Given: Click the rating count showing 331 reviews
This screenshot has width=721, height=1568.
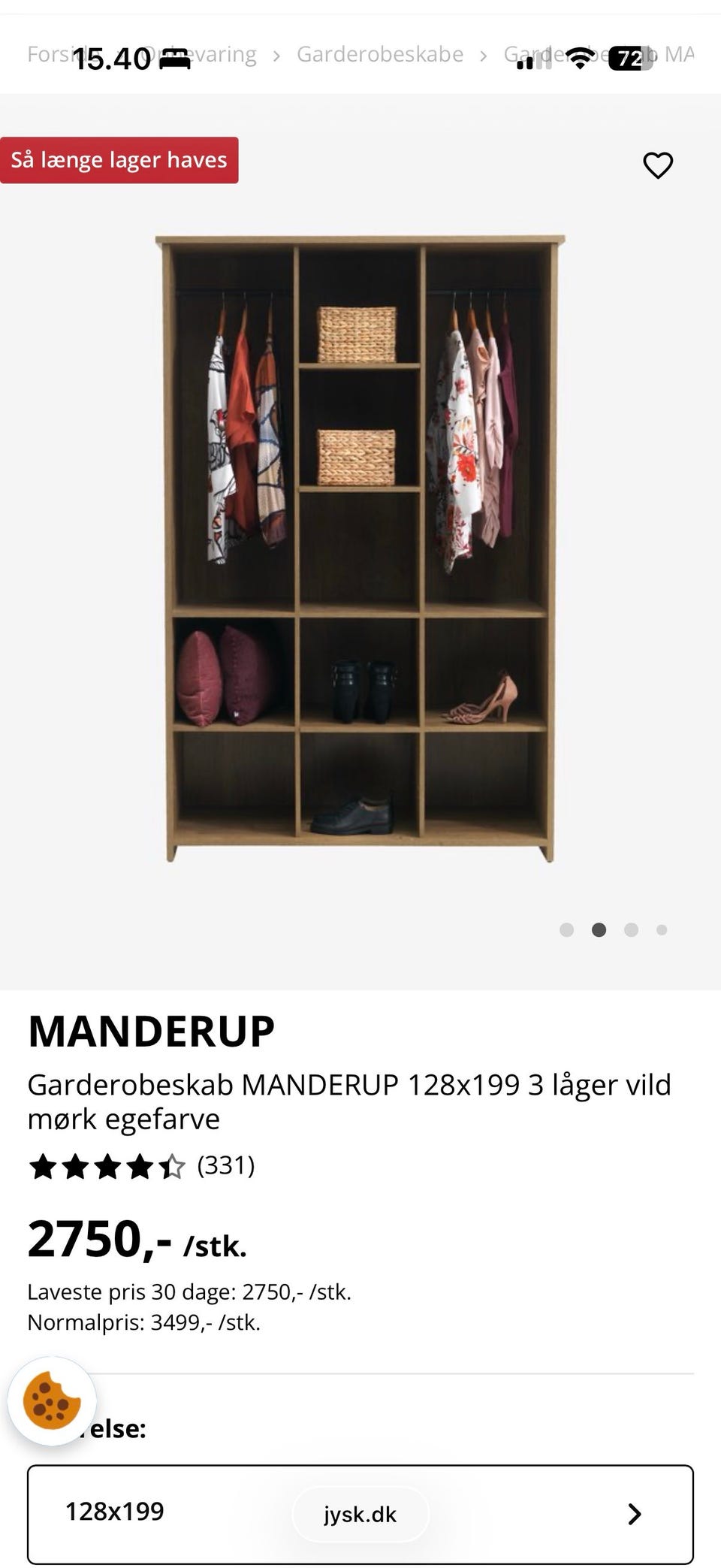Looking at the screenshot, I should tap(225, 1167).
